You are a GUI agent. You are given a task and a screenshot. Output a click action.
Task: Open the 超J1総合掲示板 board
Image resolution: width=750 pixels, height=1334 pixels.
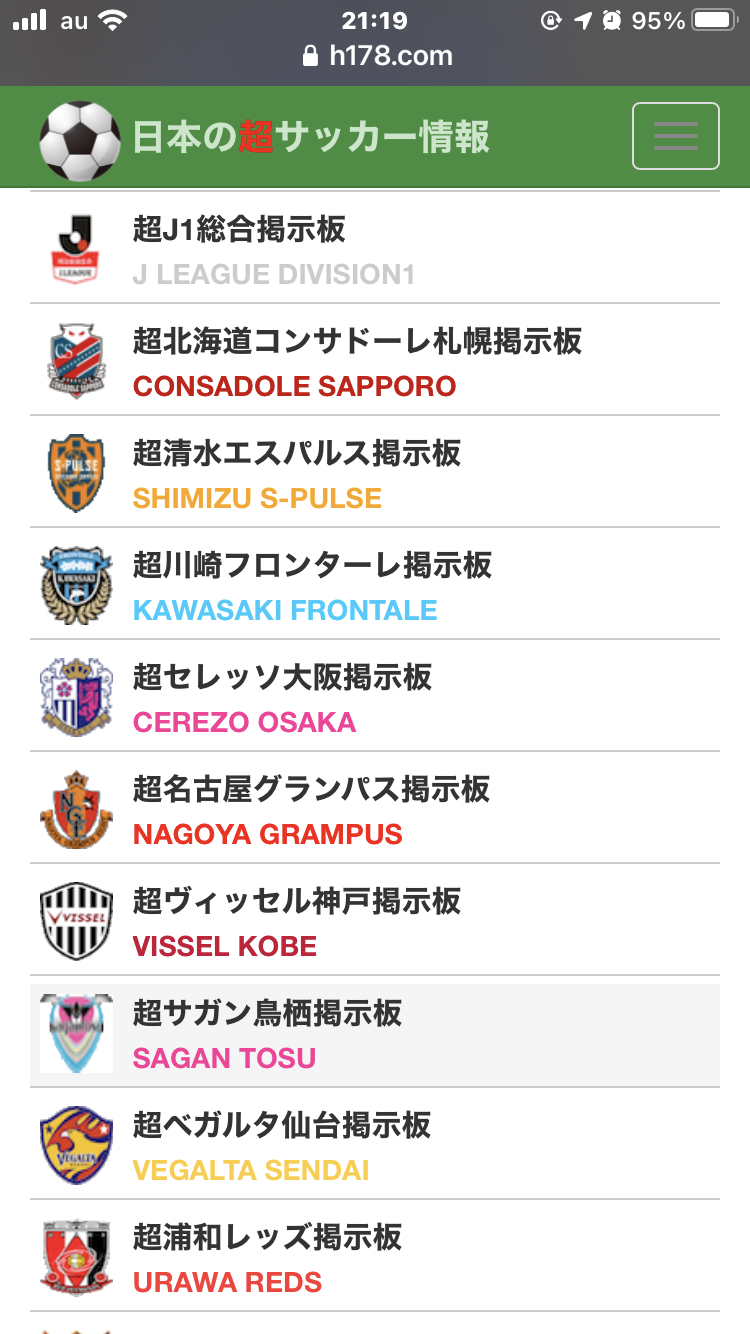[238, 229]
